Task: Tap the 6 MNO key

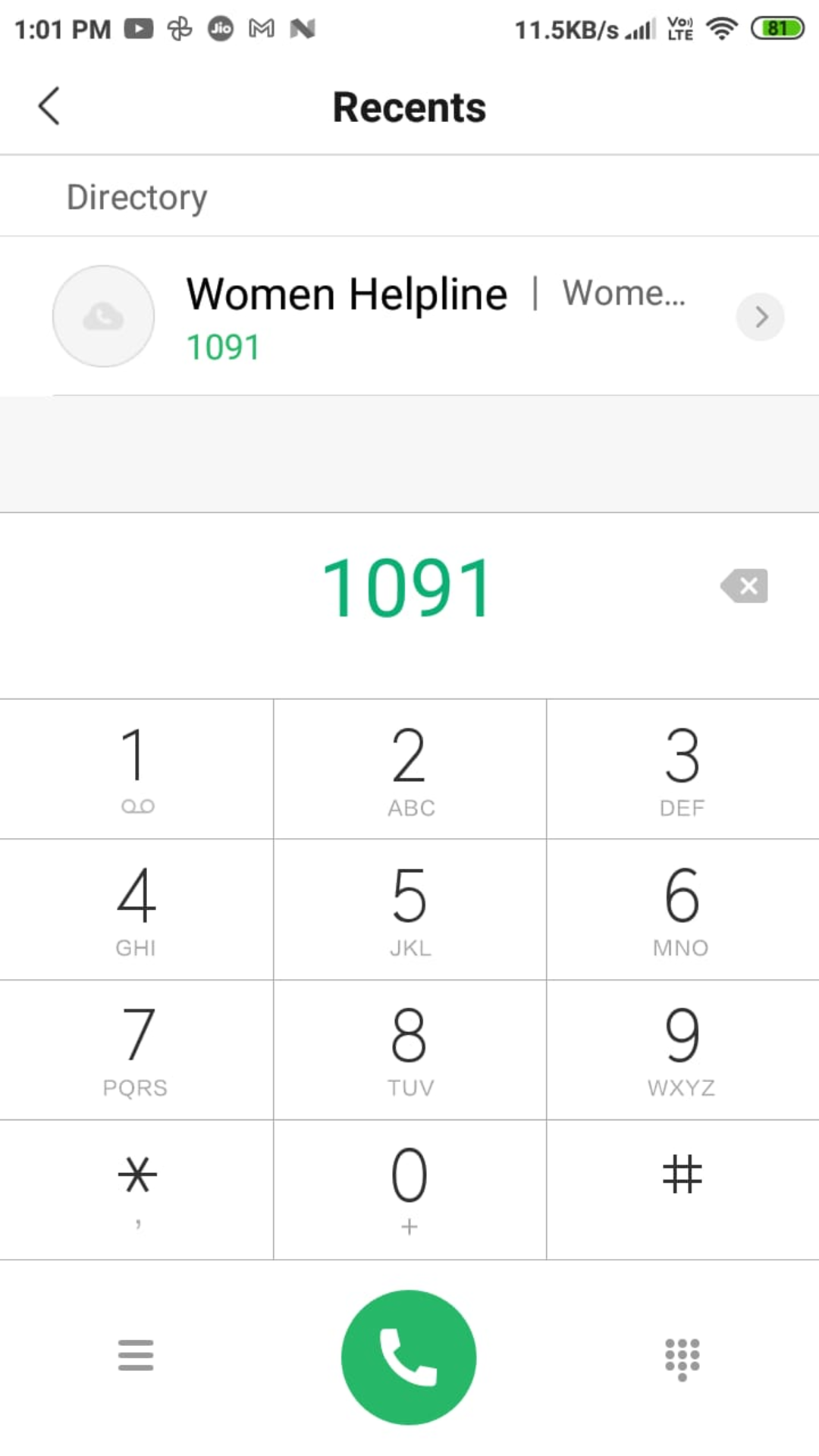Action: 682,909
